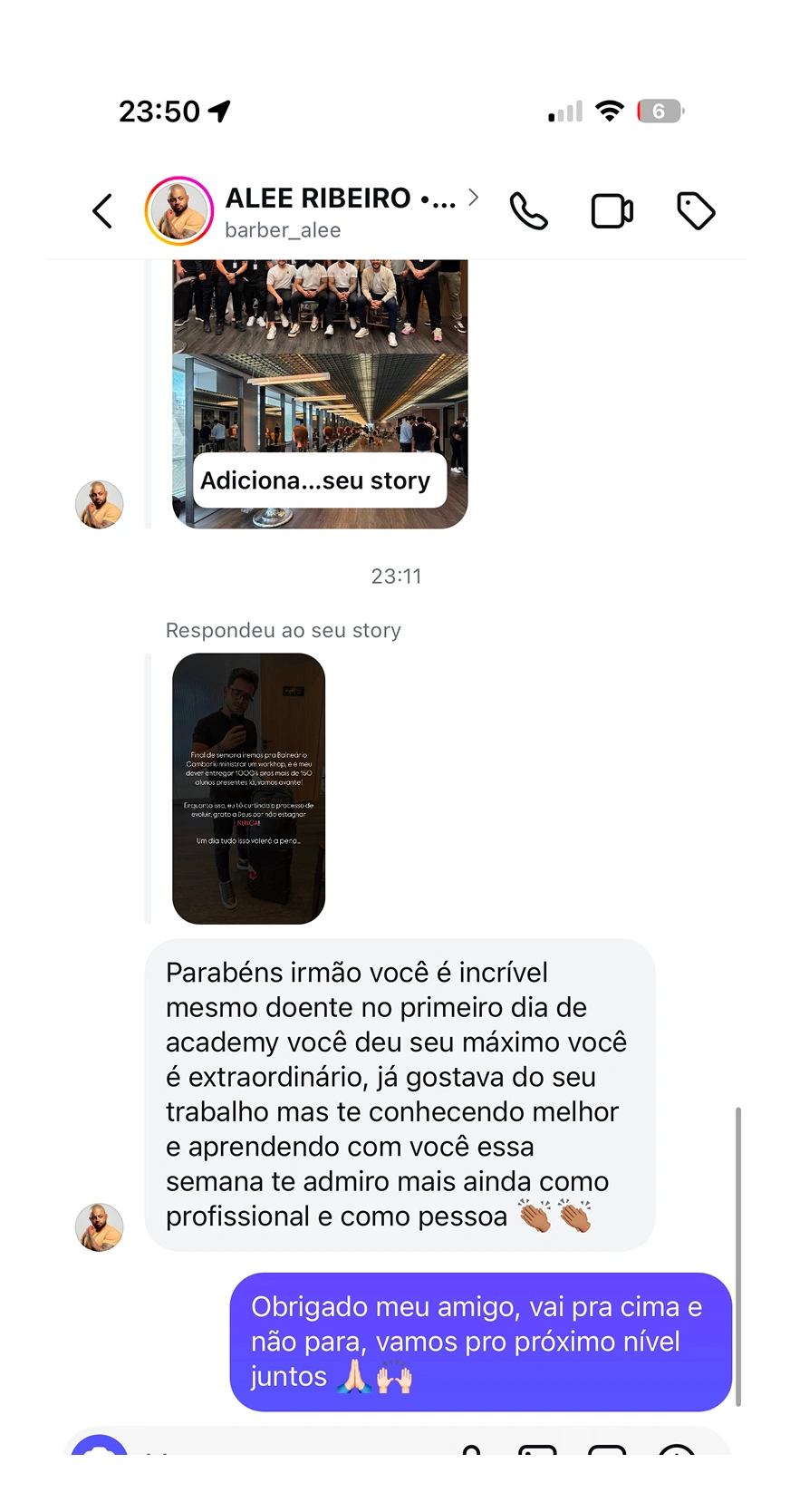Open the tag/label icon in the header
The image size is (790, 1512).
point(695,210)
